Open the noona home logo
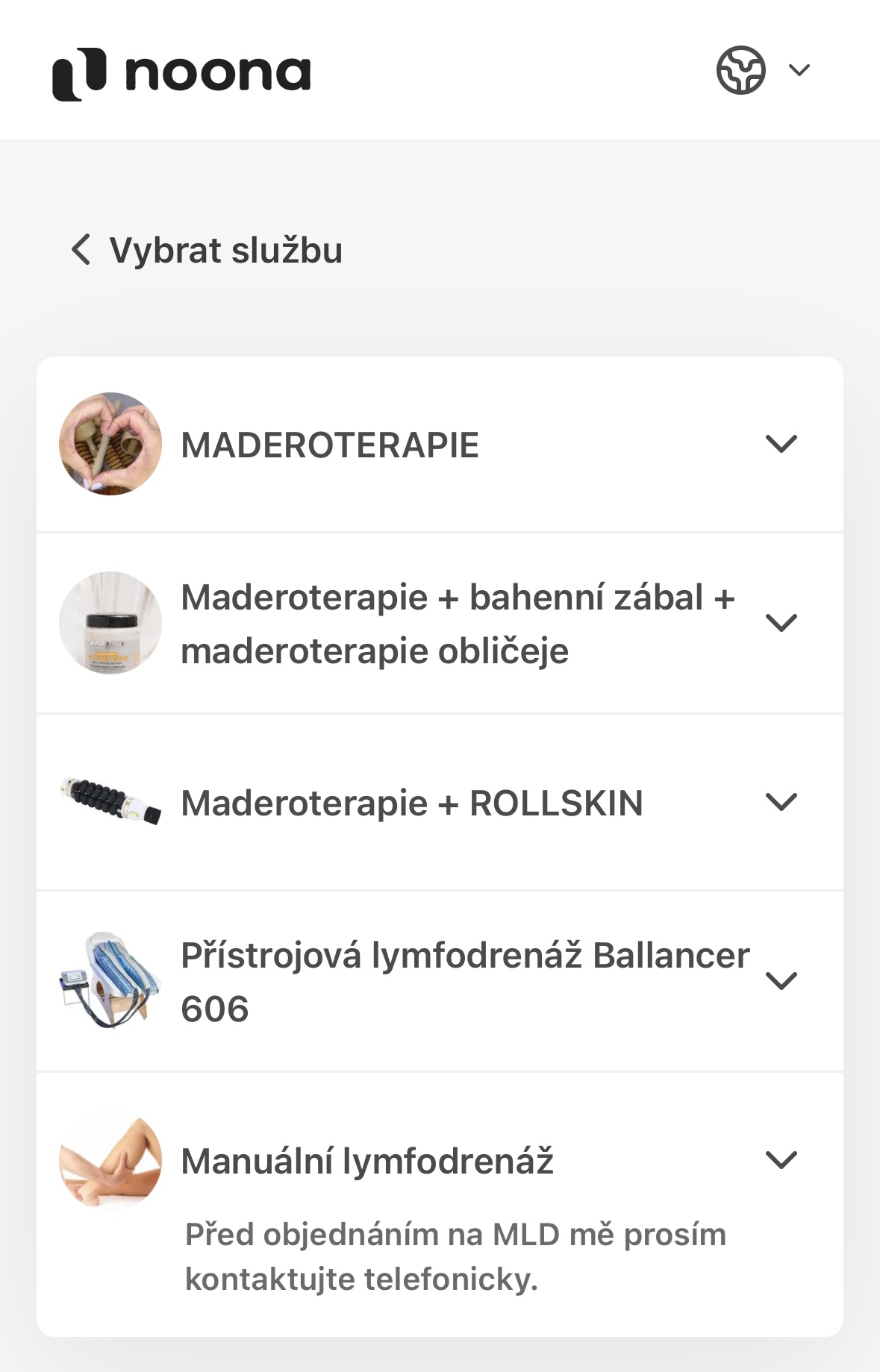Image resolution: width=880 pixels, height=1372 pixels. point(181,74)
